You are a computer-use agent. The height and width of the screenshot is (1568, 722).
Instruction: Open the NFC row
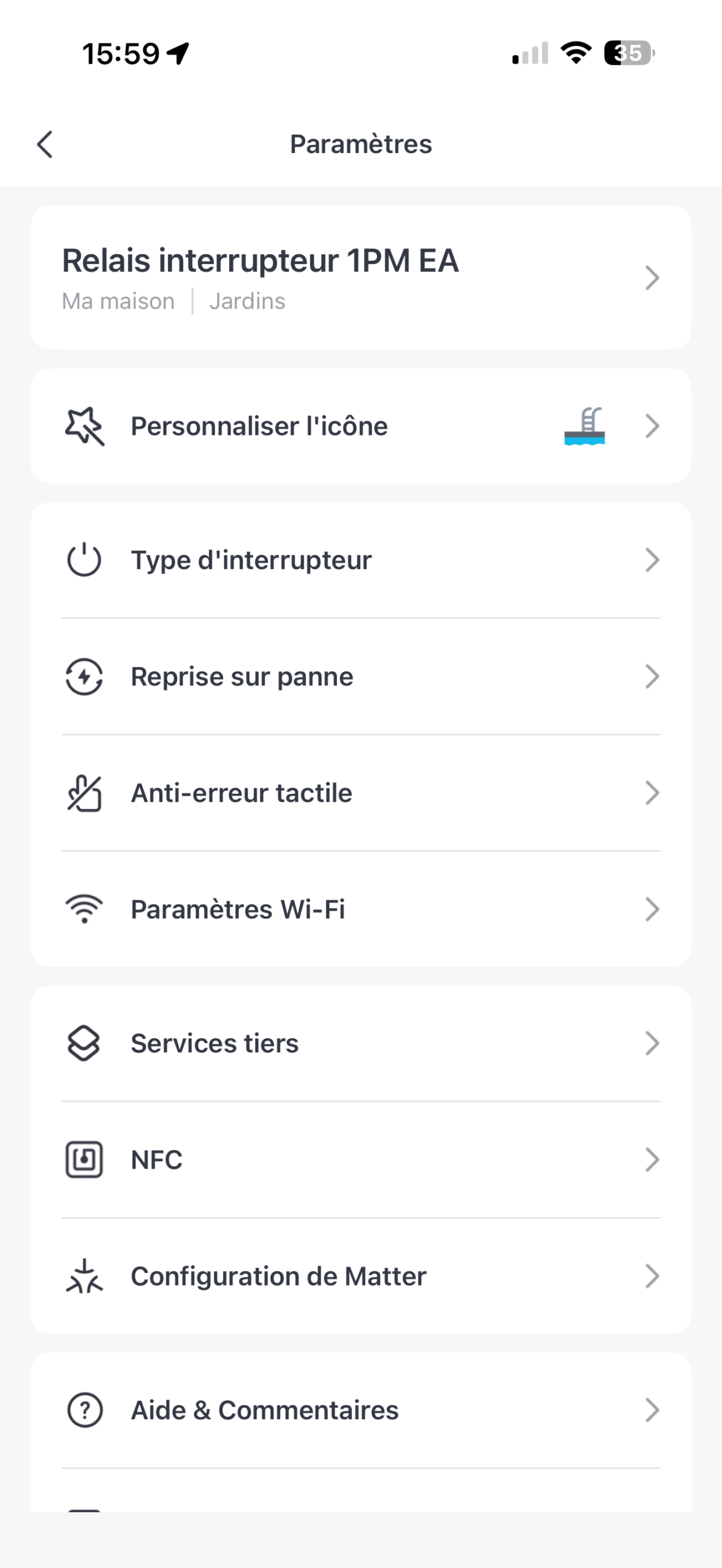pos(360,1160)
